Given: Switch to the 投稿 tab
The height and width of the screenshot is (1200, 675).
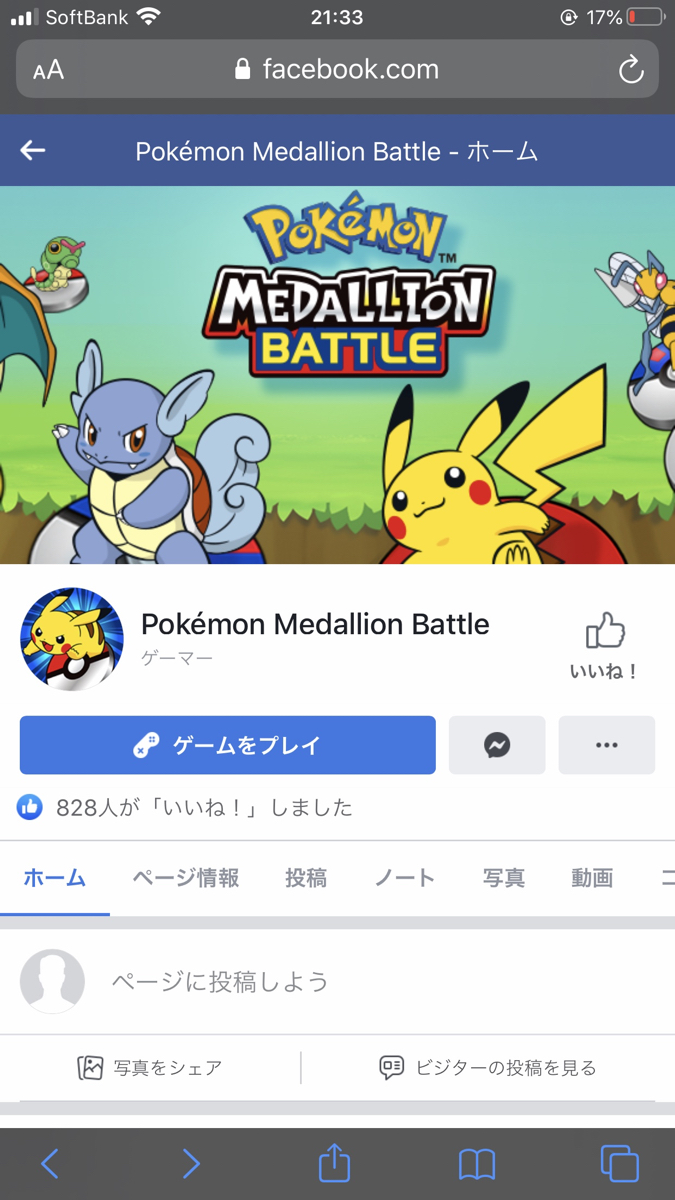Looking at the screenshot, I should point(306,878).
